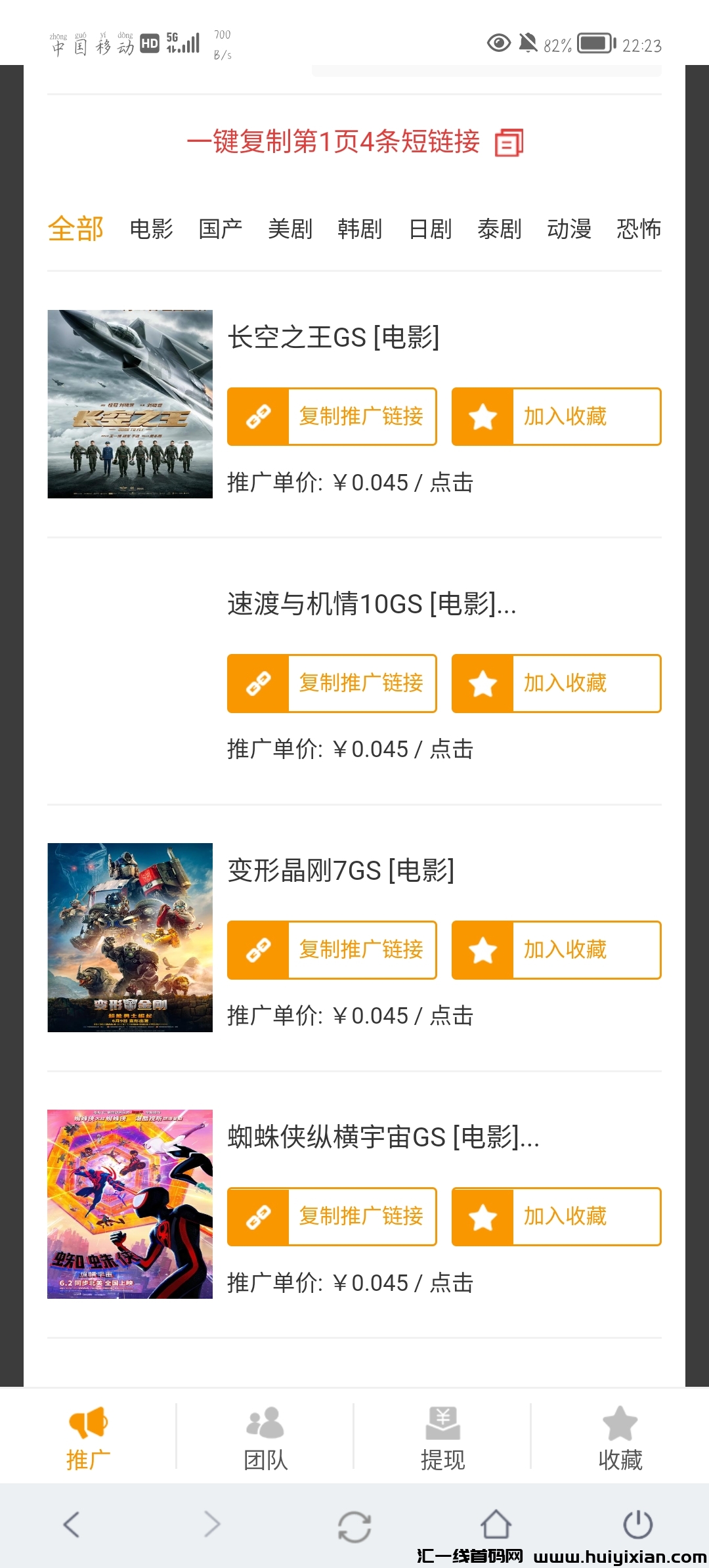
Task: Go to the 提现 withdrawal tab
Action: pyautogui.click(x=442, y=1438)
